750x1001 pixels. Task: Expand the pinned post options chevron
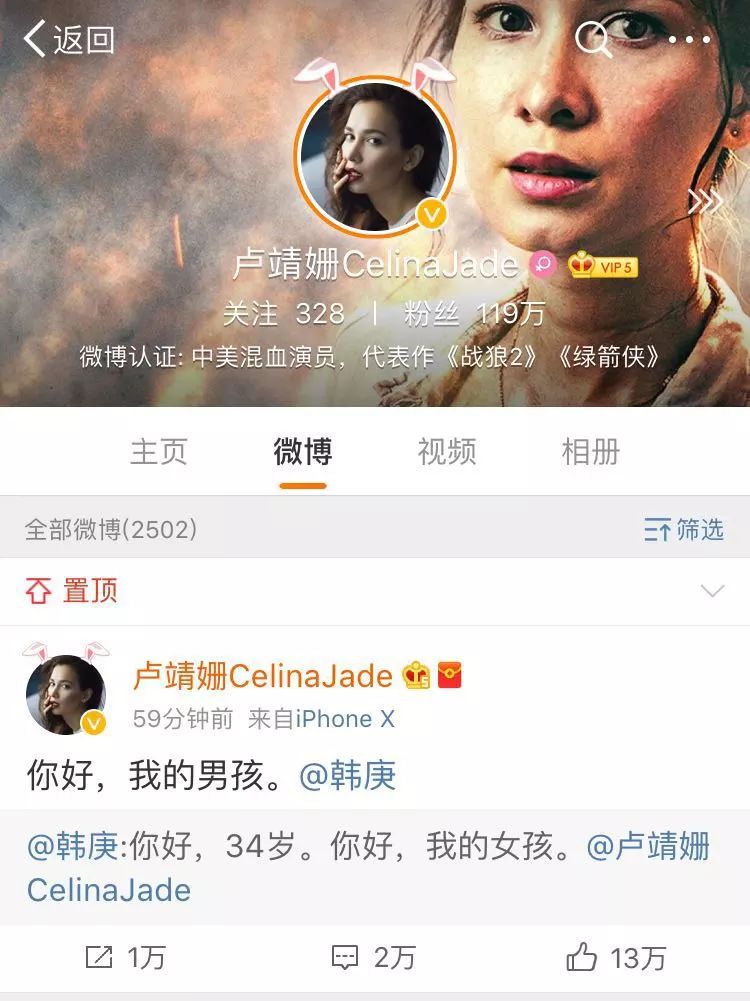point(712,591)
